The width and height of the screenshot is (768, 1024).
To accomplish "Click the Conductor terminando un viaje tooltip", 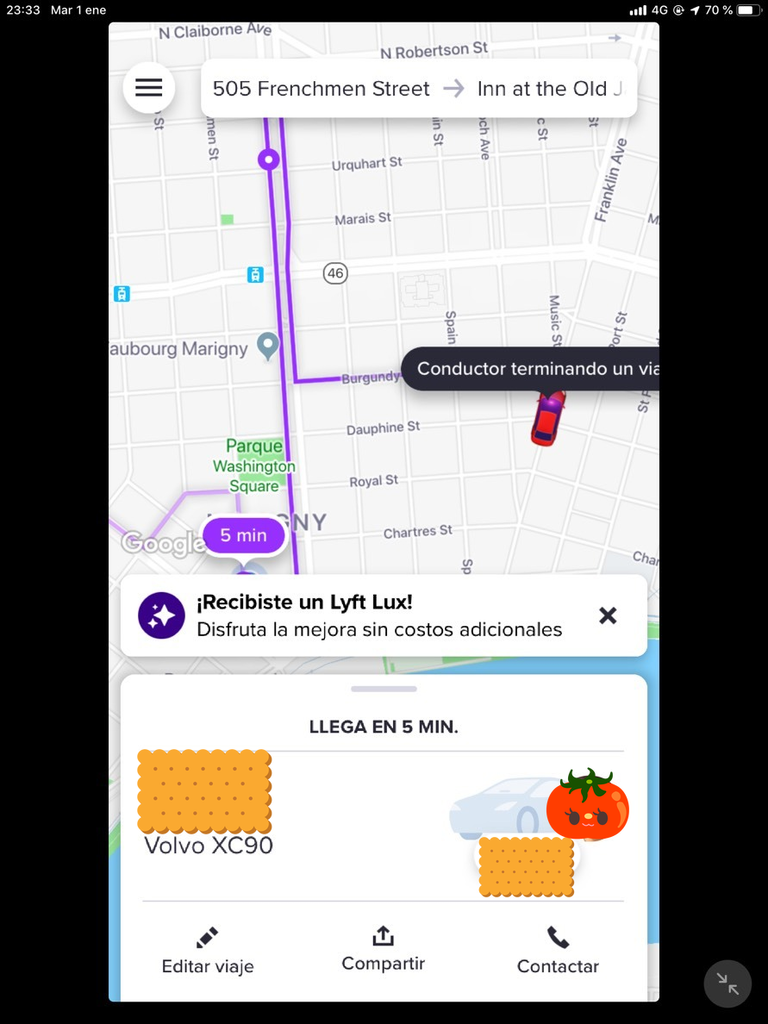I will (535, 369).
